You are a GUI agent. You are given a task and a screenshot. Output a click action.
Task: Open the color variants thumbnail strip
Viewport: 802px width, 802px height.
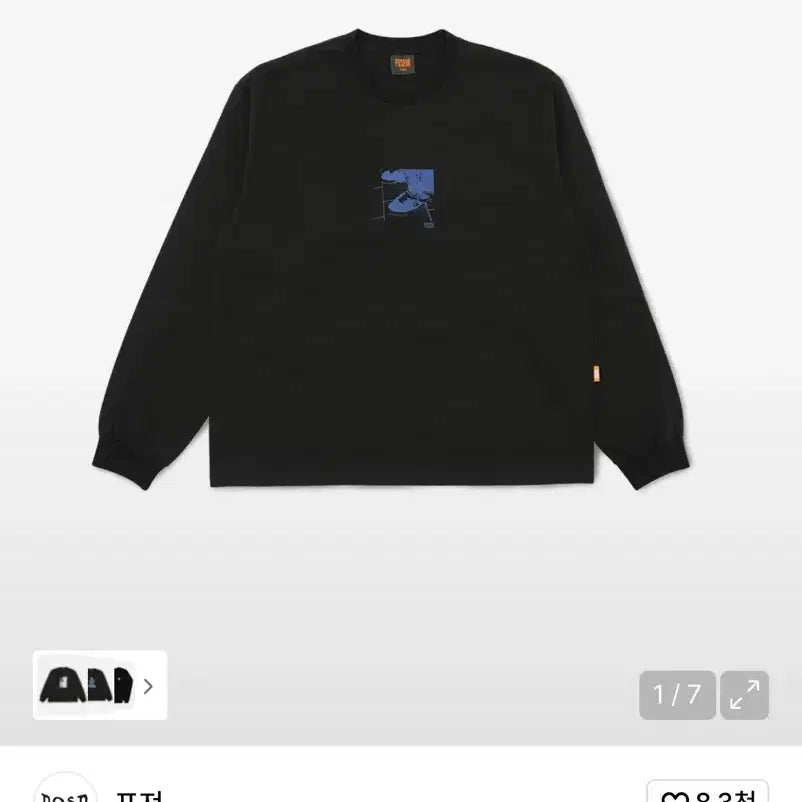pos(100,685)
